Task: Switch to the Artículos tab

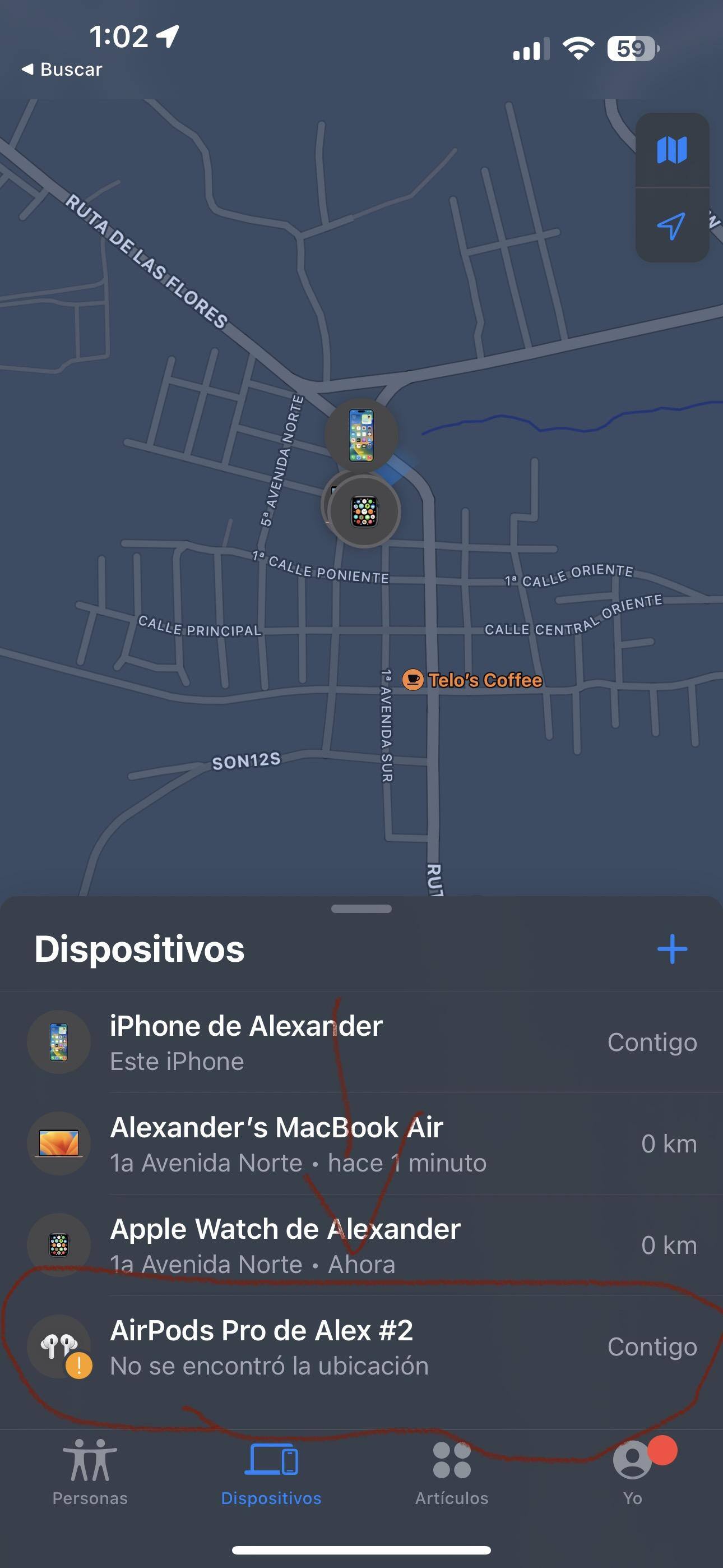Action: click(452, 1472)
